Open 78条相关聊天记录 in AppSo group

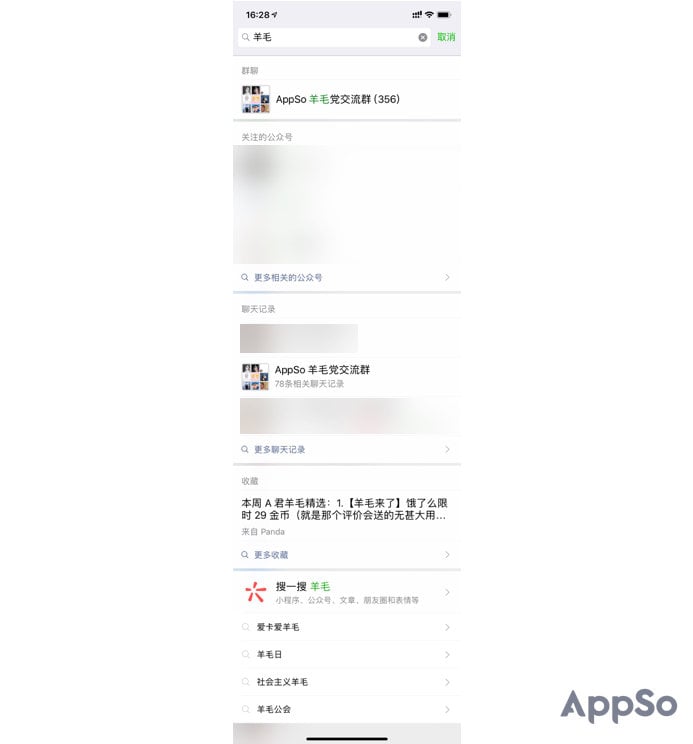tap(346, 376)
